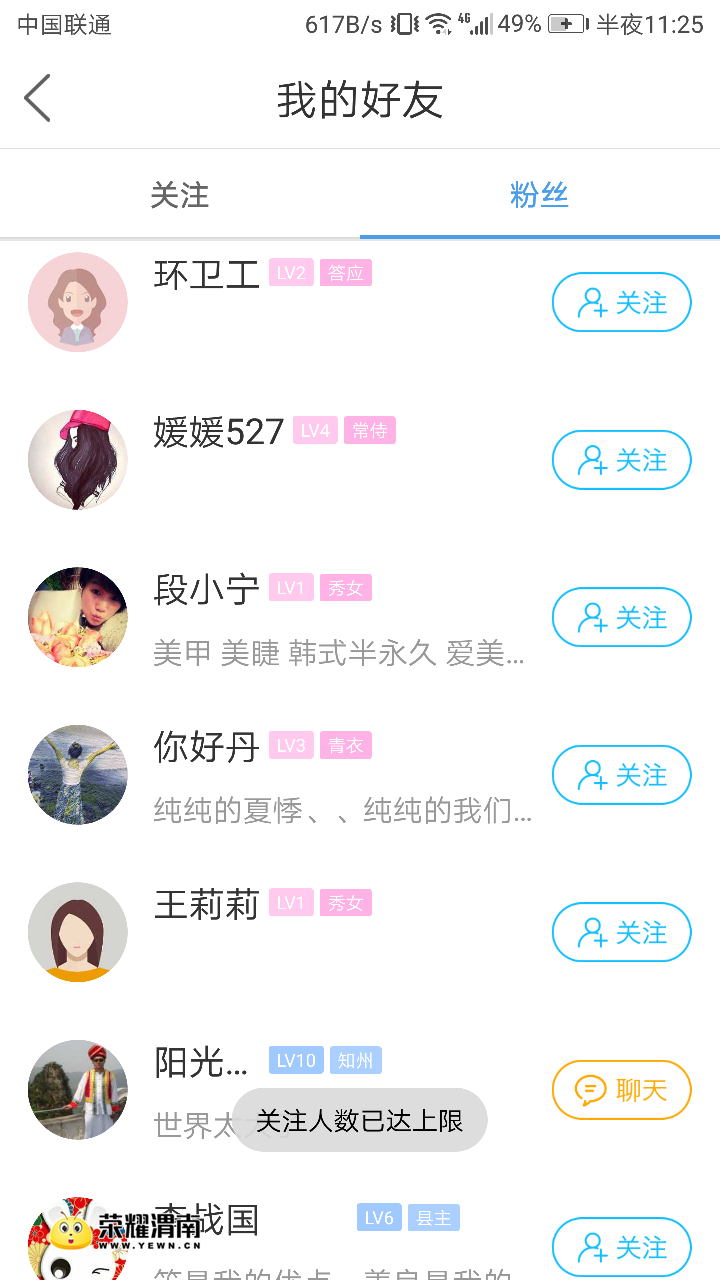Follow 你好丹 with the 关注 button
Viewport: 720px width, 1280px height.
[622, 775]
